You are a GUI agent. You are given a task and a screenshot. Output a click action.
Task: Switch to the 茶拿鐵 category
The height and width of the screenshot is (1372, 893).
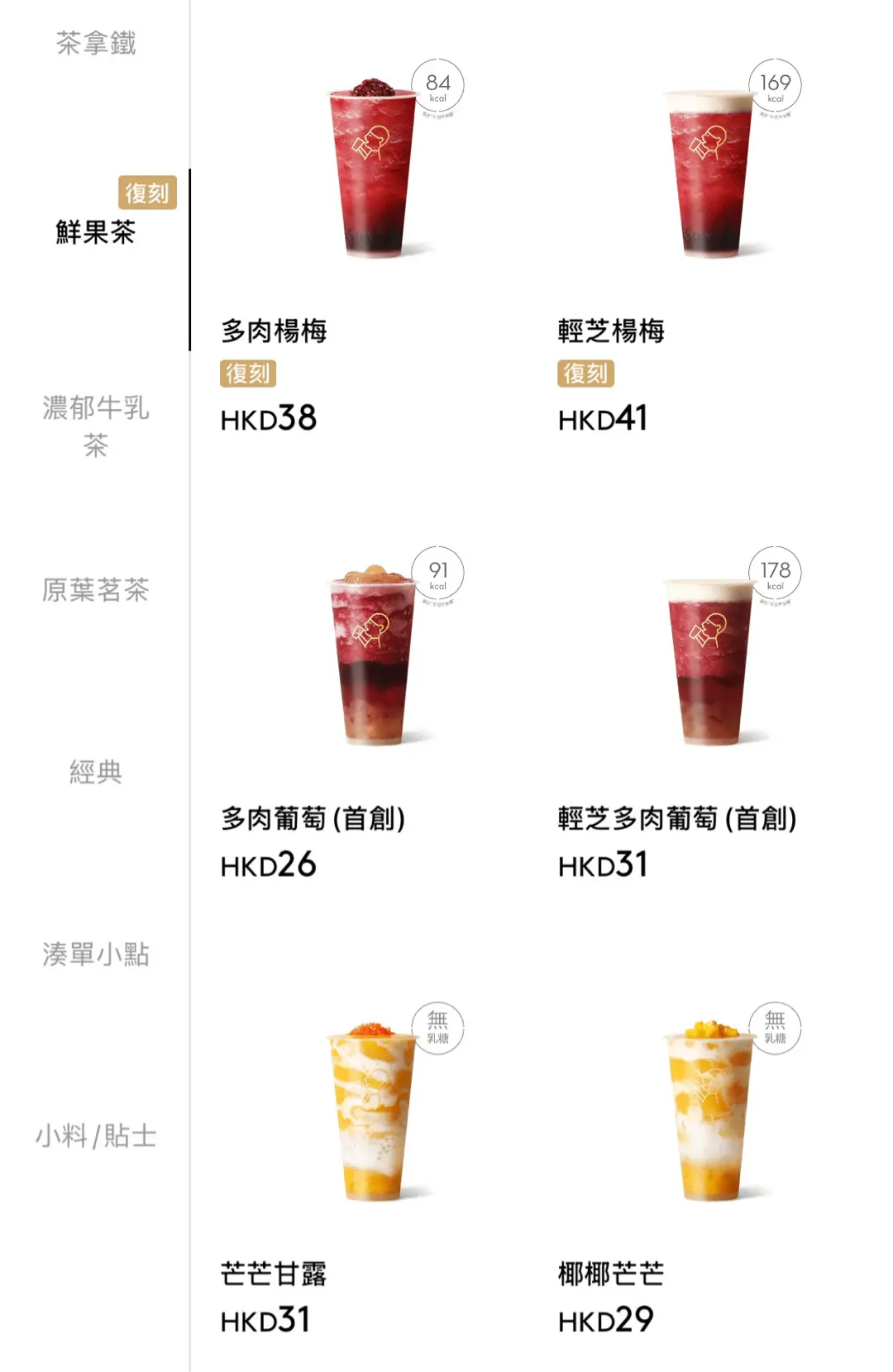(95, 43)
